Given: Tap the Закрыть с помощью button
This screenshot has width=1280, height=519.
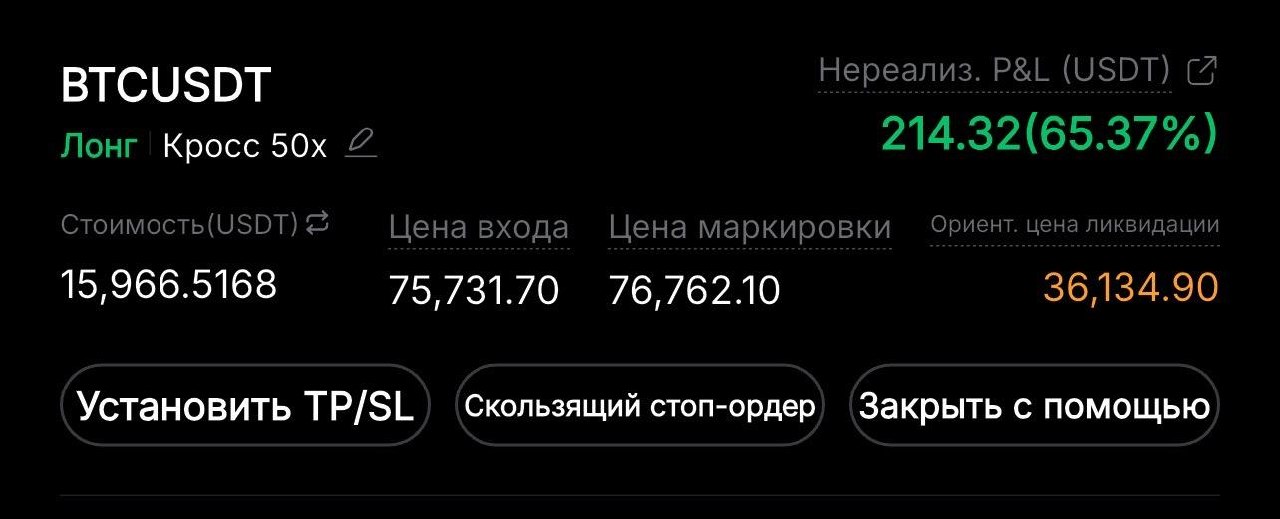Looking at the screenshot, I should click(x=1034, y=406).
